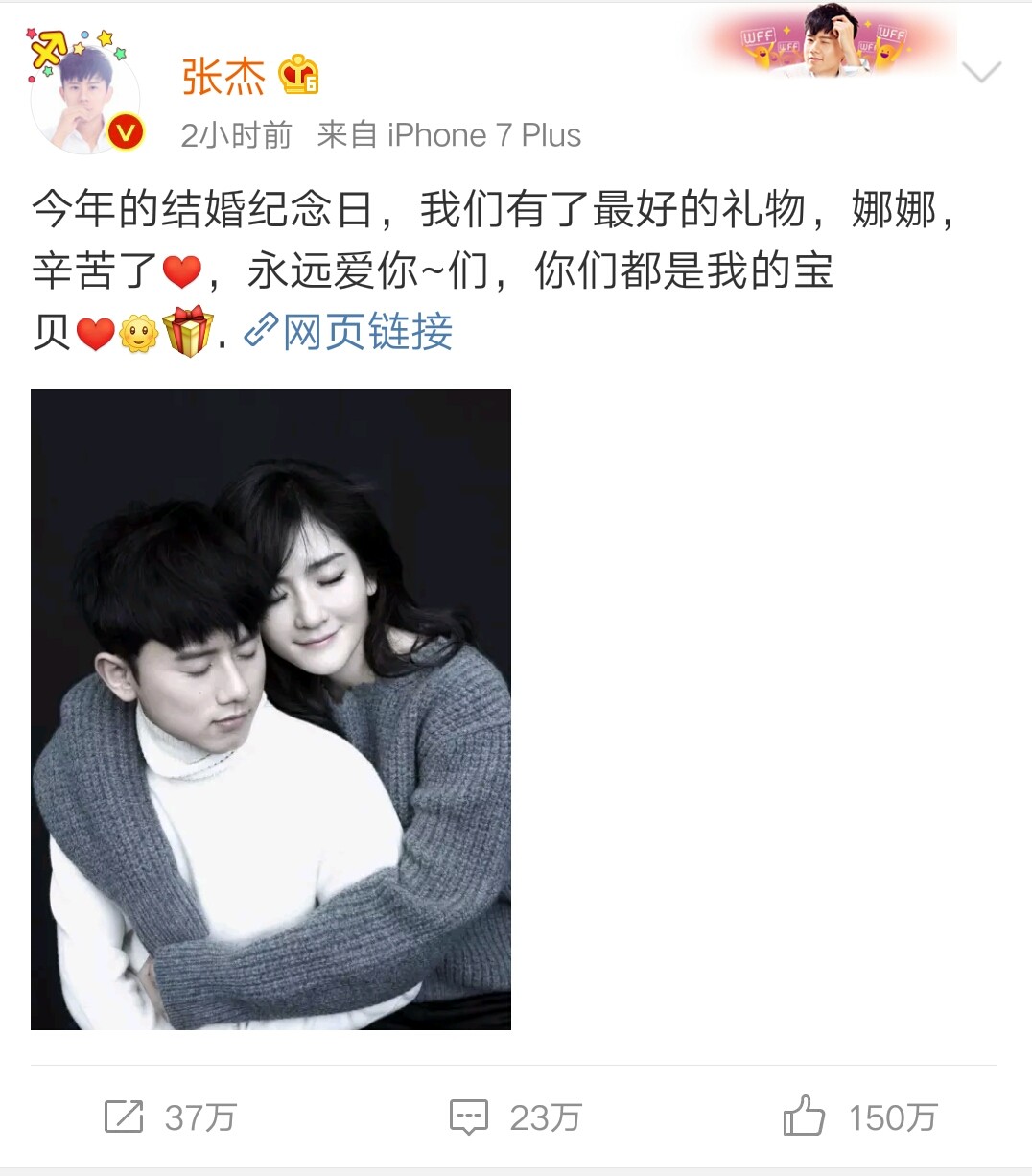Repost this post with 37万 shares
This screenshot has width=1032, height=1176.
(x=171, y=1117)
